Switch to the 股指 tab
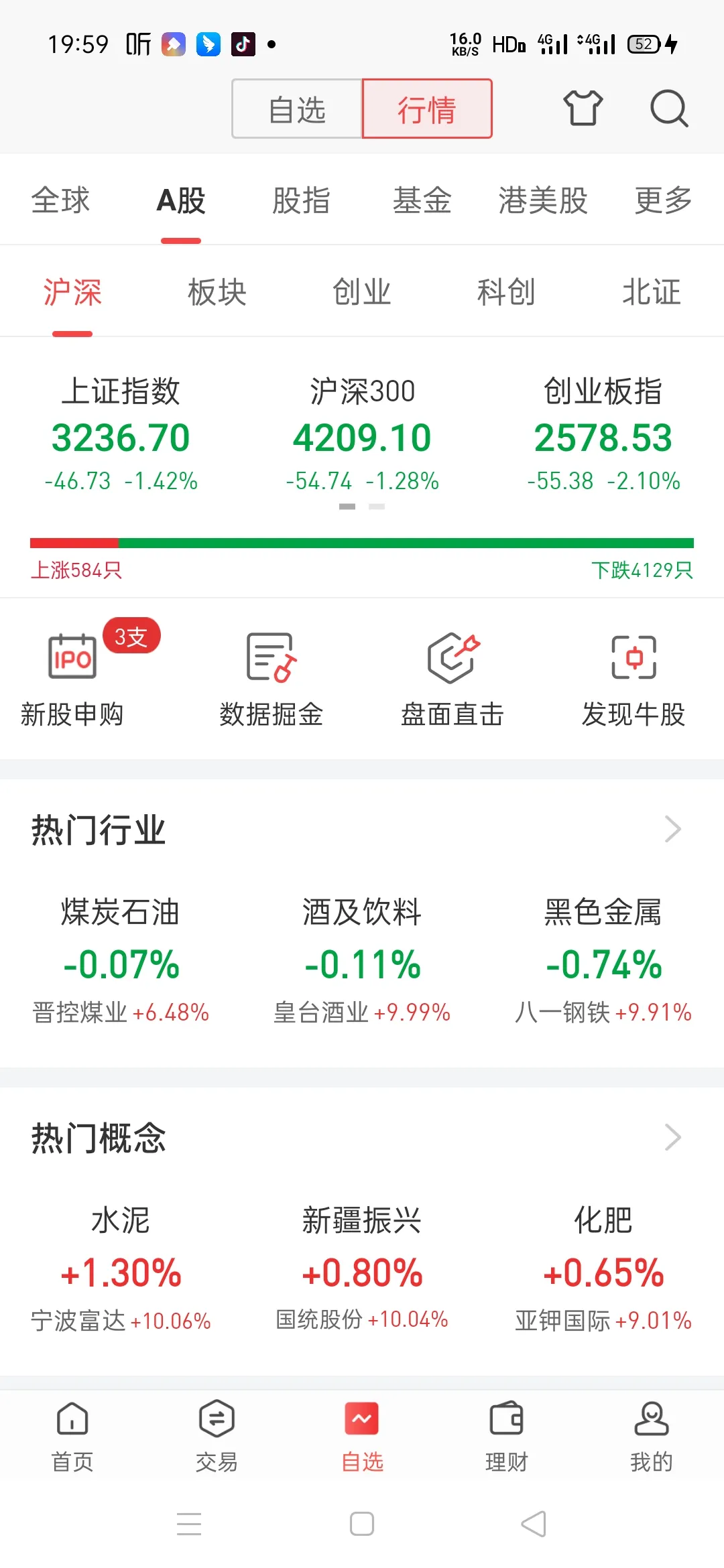 [x=301, y=200]
